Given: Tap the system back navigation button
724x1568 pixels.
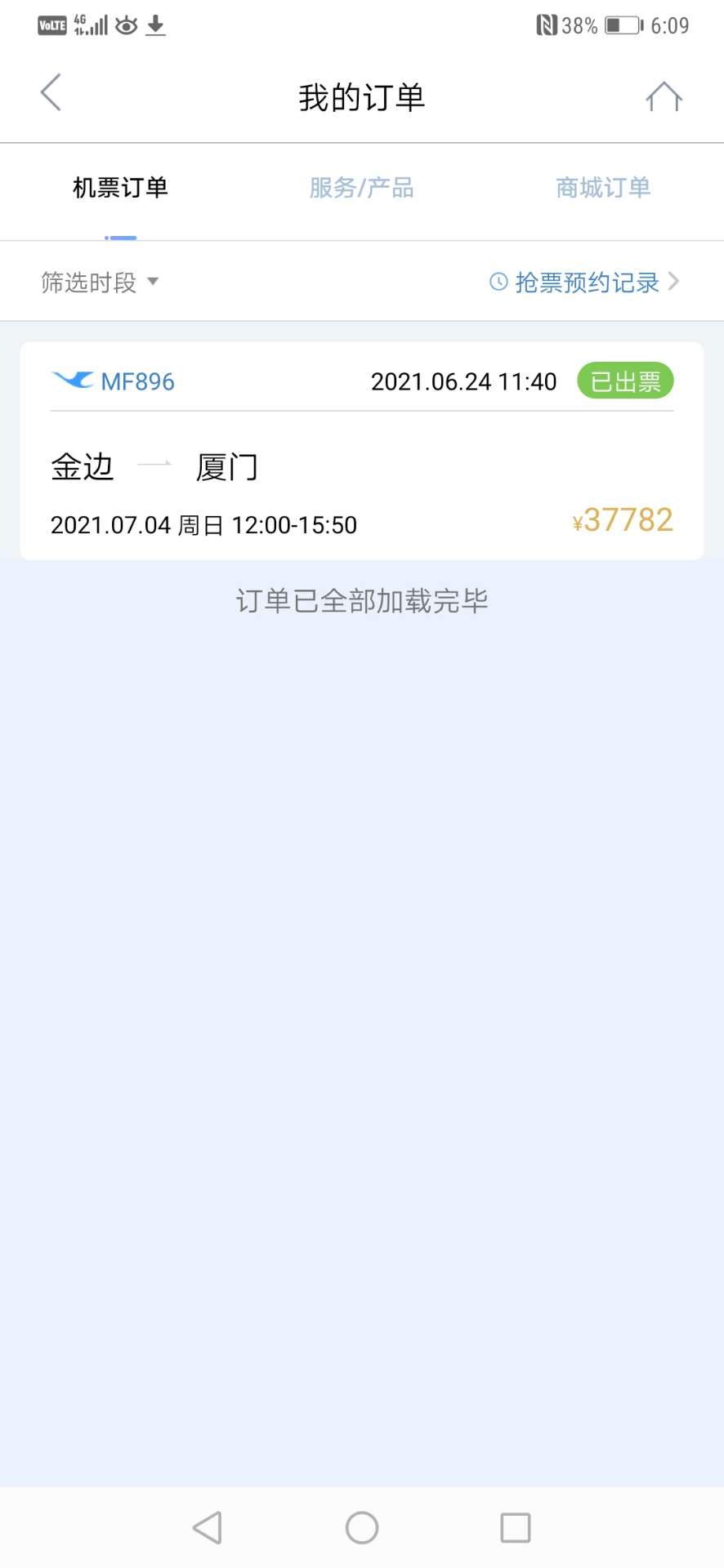Looking at the screenshot, I should coord(208,1527).
